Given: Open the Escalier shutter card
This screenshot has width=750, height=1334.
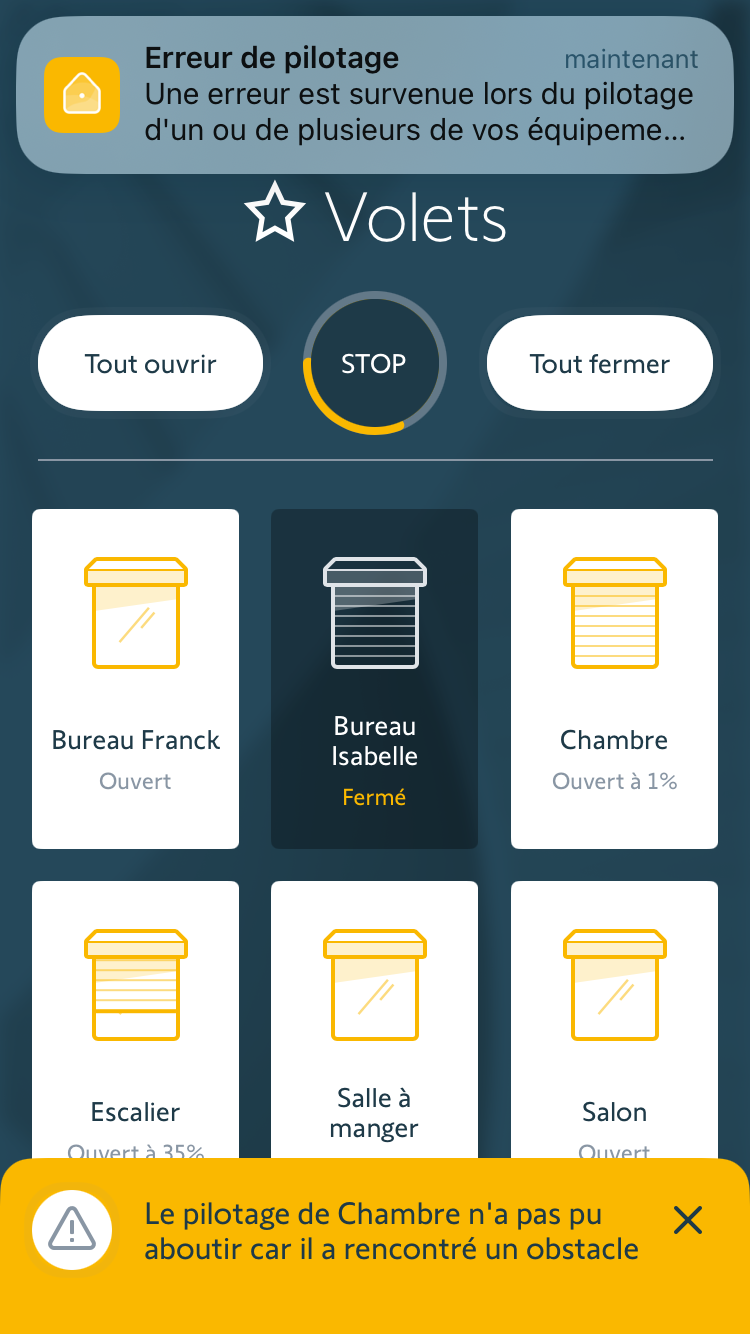Looking at the screenshot, I should coord(136,1020).
